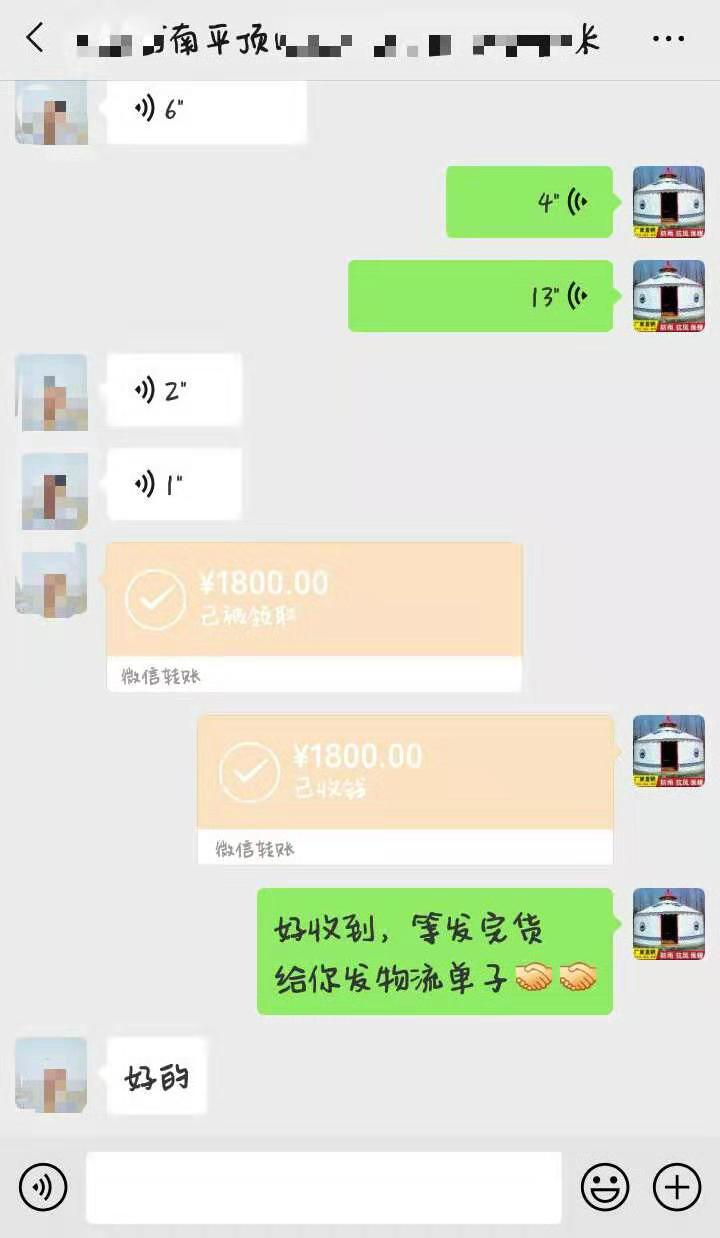View contact avatar next to 好的 message

click(51, 1074)
